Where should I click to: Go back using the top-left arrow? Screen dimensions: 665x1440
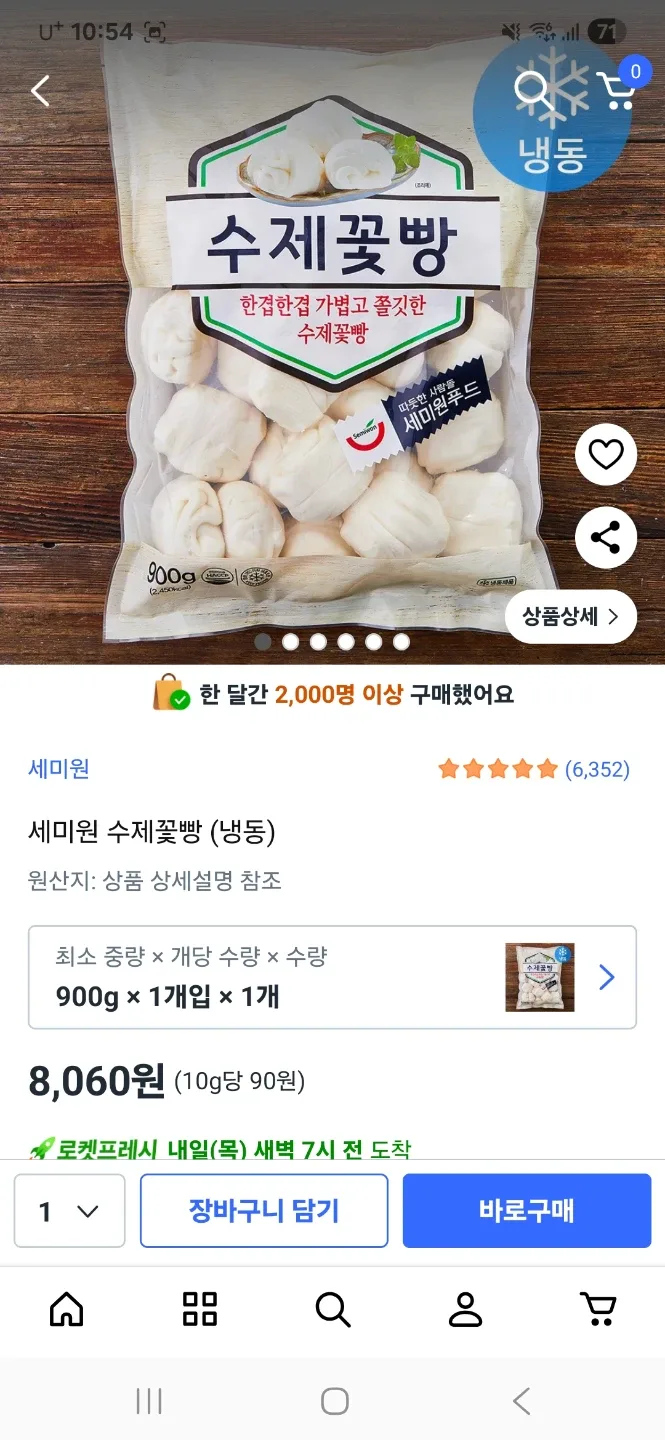(x=40, y=91)
